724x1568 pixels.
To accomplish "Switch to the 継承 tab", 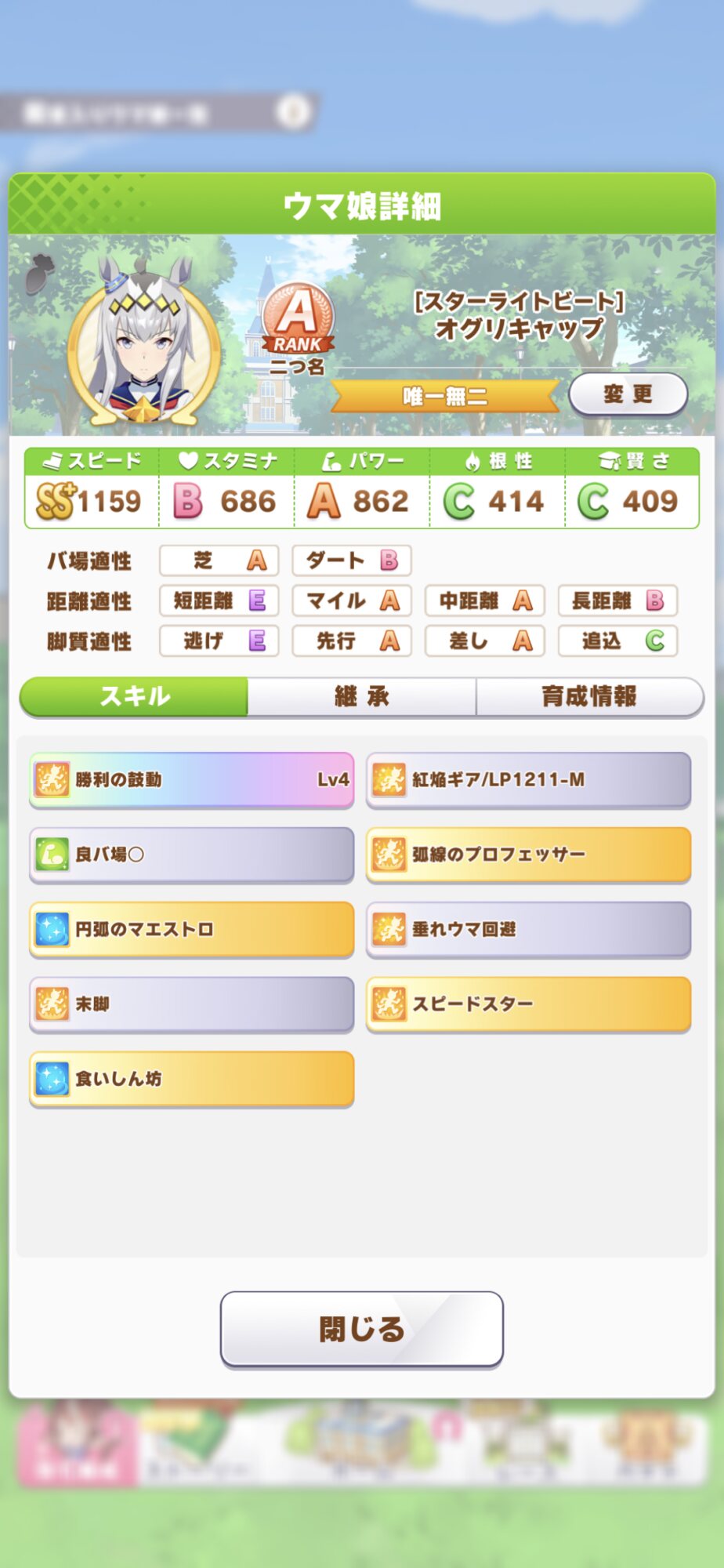I will coord(361,696).
